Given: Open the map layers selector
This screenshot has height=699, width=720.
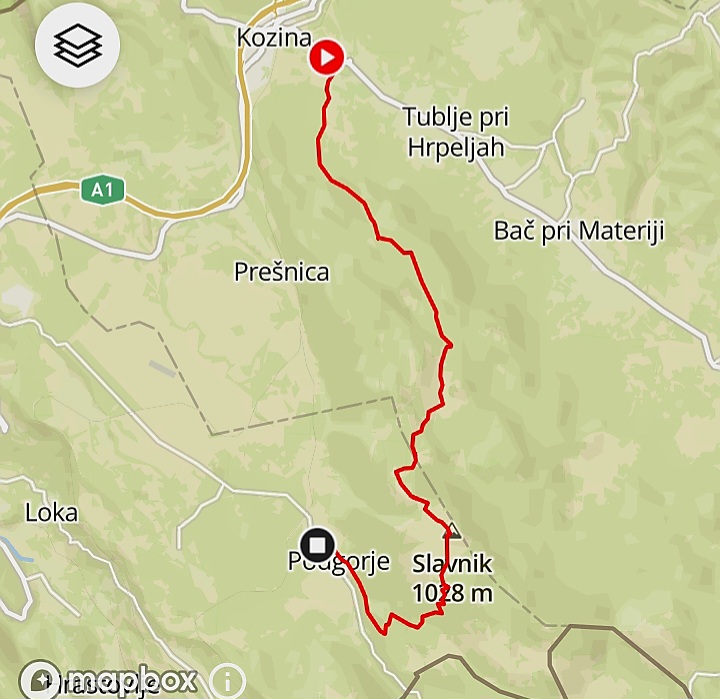Looking at the screenshot, I should pos(78,45).
